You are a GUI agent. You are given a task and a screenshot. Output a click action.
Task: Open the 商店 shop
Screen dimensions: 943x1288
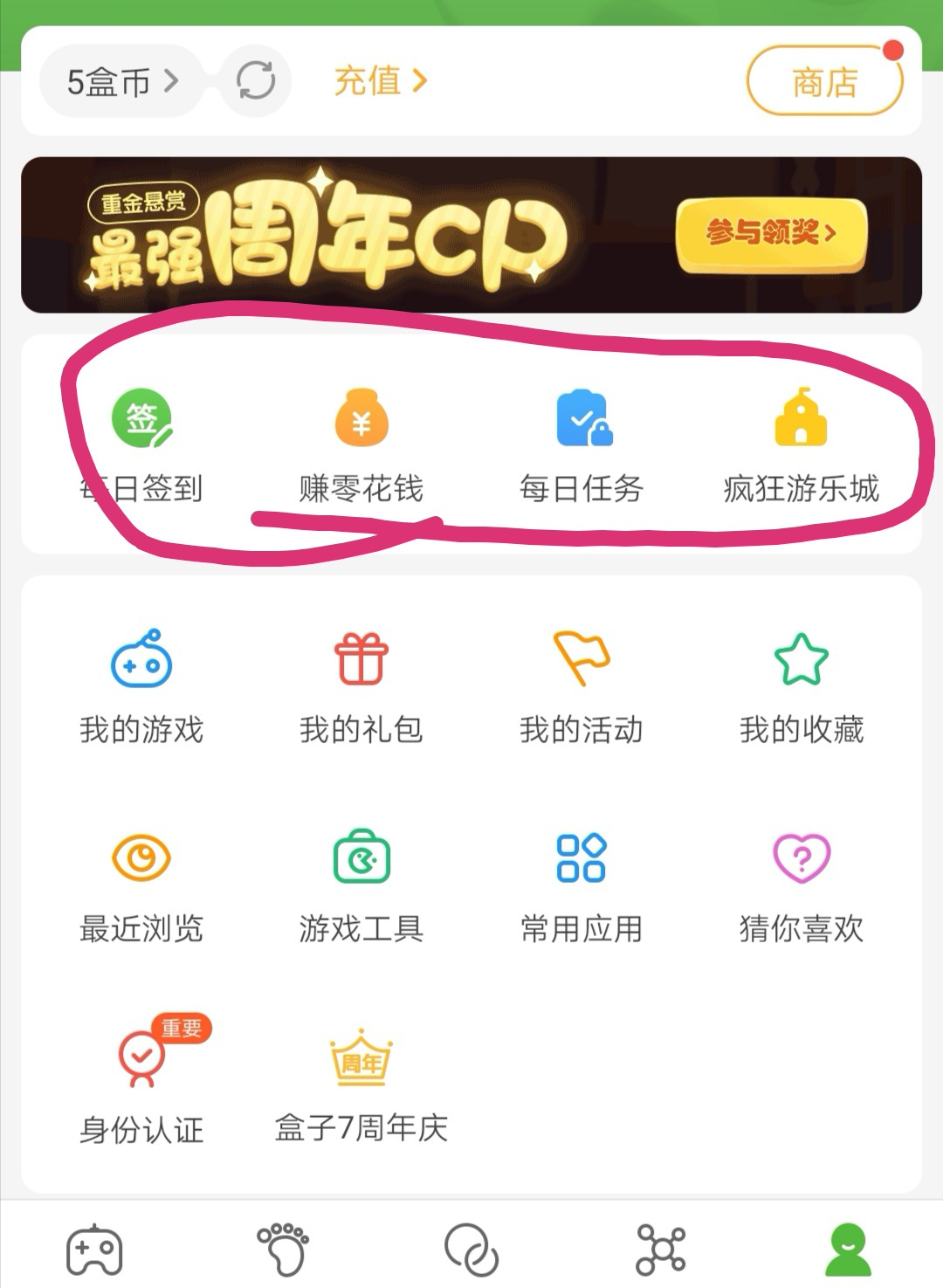[x=824, y=82]
